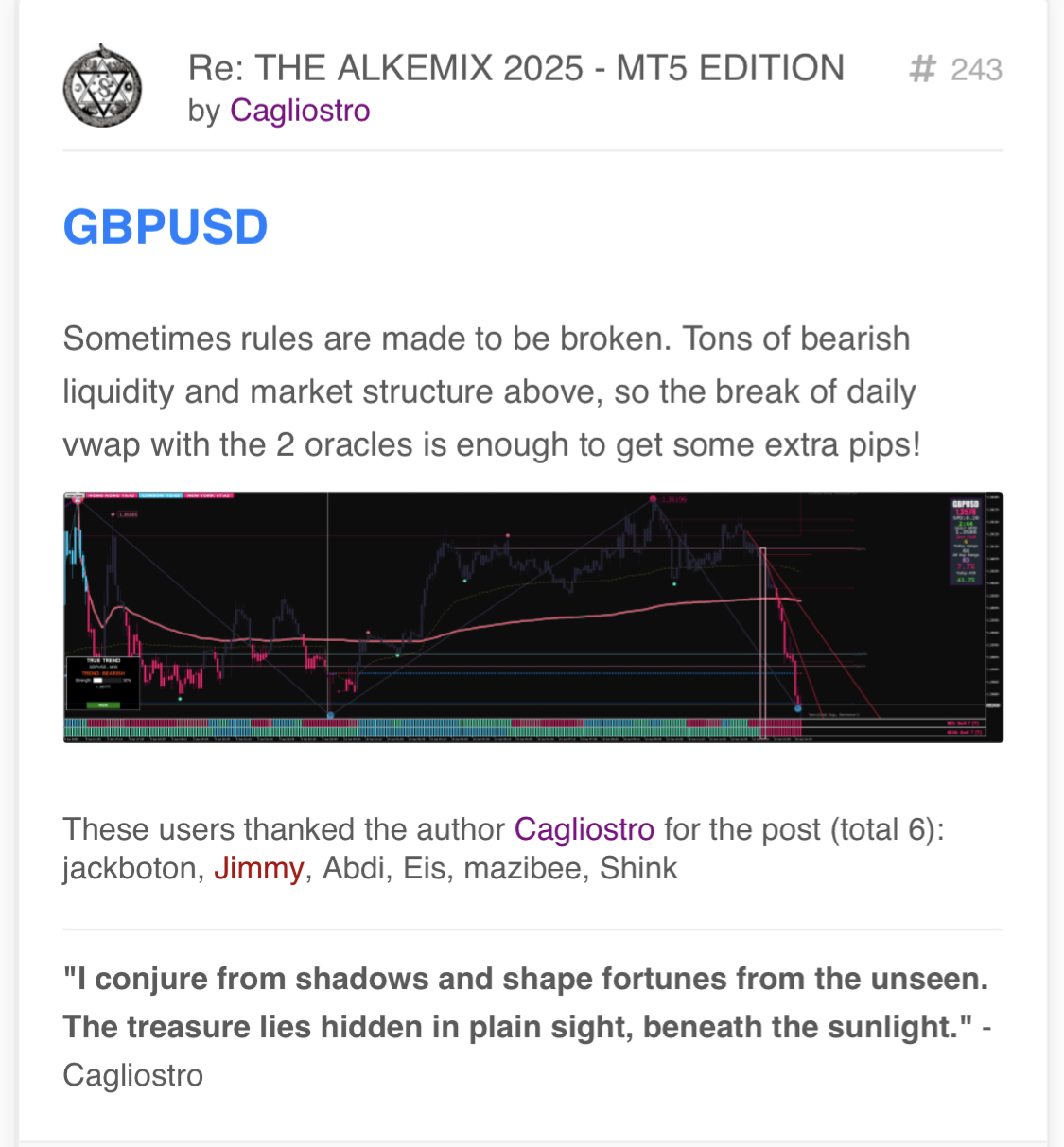Visit author Cagliostro's profile under title
The image size is (1064, 1147).
click(x=300, y=111)
